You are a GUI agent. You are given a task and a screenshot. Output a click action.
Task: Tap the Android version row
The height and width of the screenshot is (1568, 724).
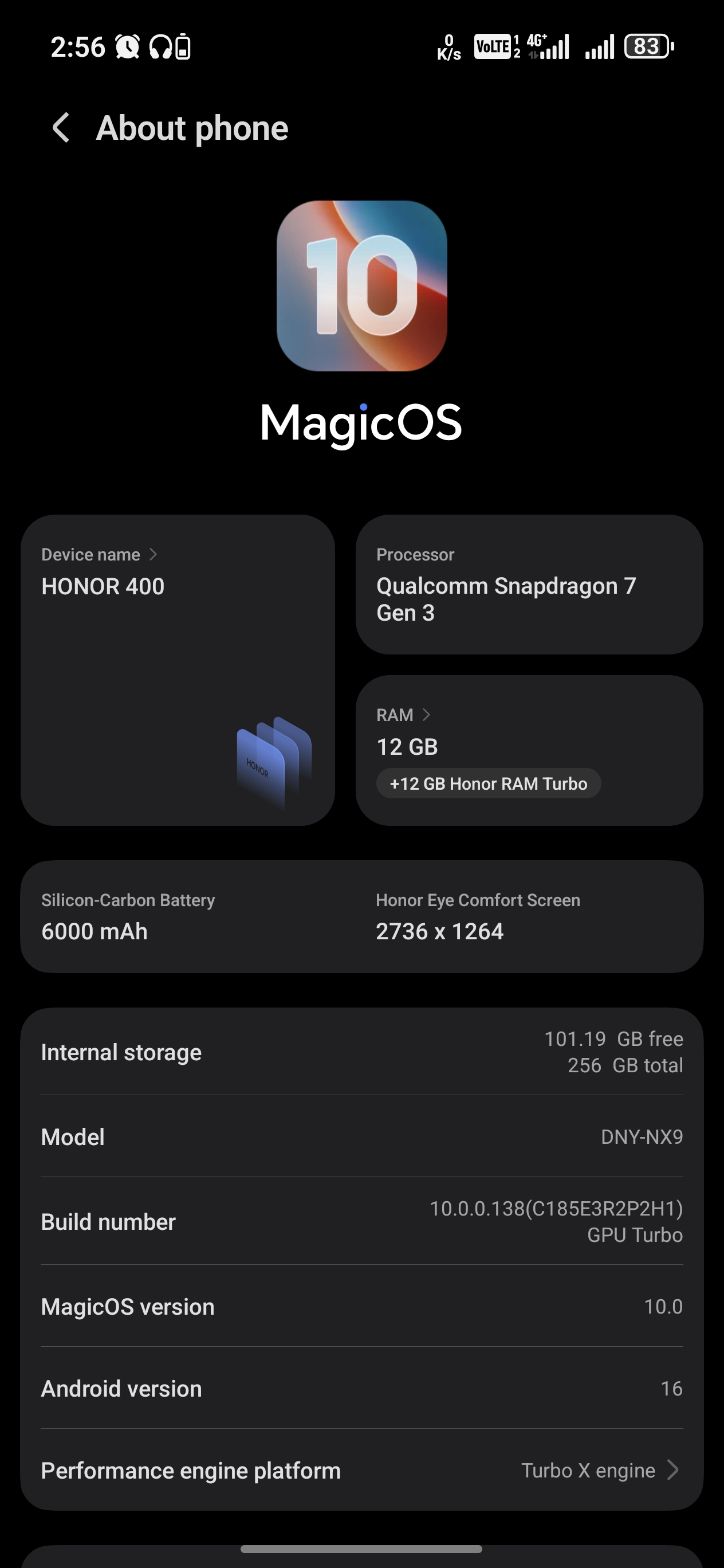point(361,1389)
